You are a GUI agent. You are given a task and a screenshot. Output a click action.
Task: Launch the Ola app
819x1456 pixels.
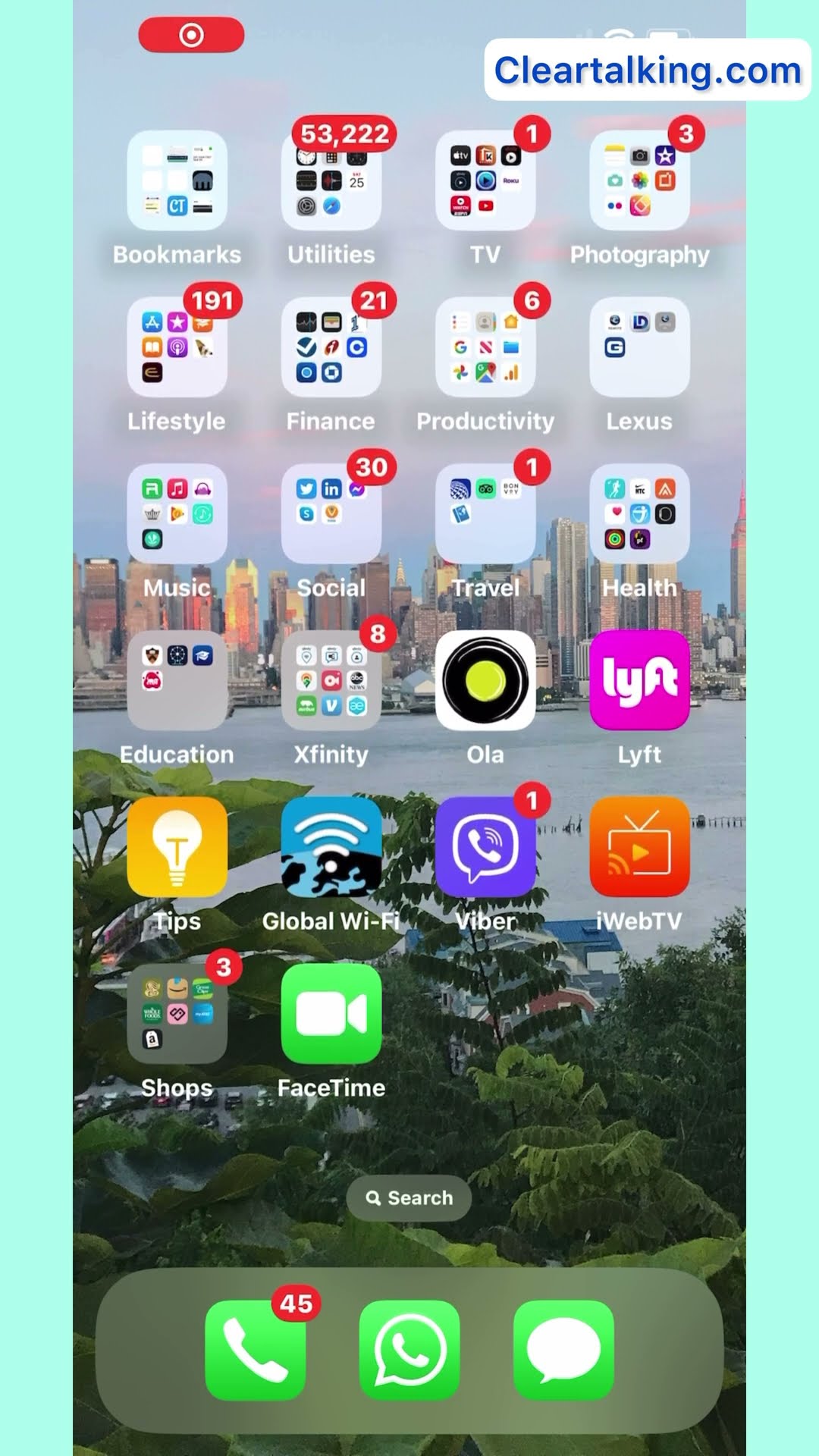[485, 680]
